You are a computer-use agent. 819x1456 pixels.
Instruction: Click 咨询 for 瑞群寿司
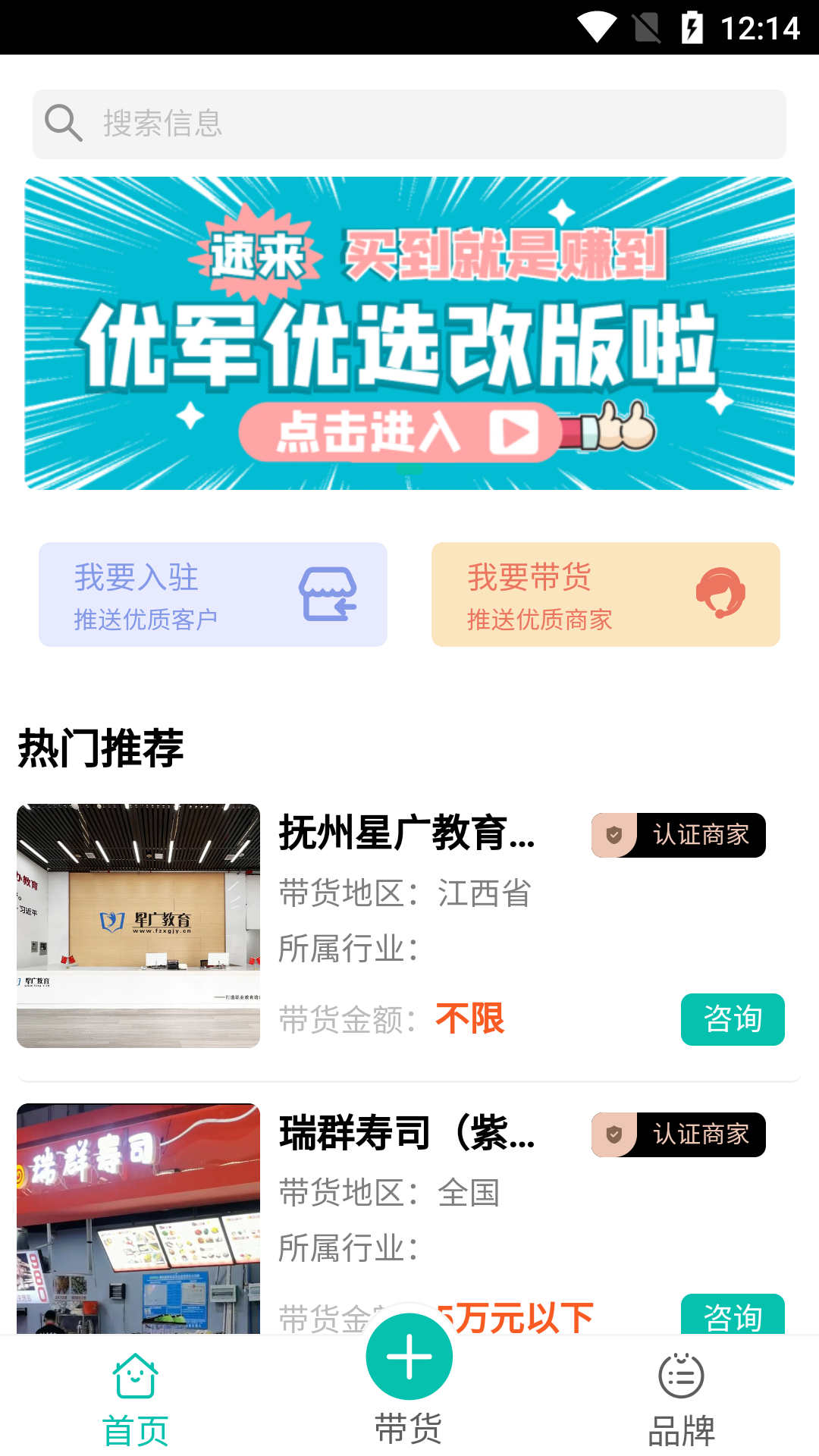(x=733, y=1318)
